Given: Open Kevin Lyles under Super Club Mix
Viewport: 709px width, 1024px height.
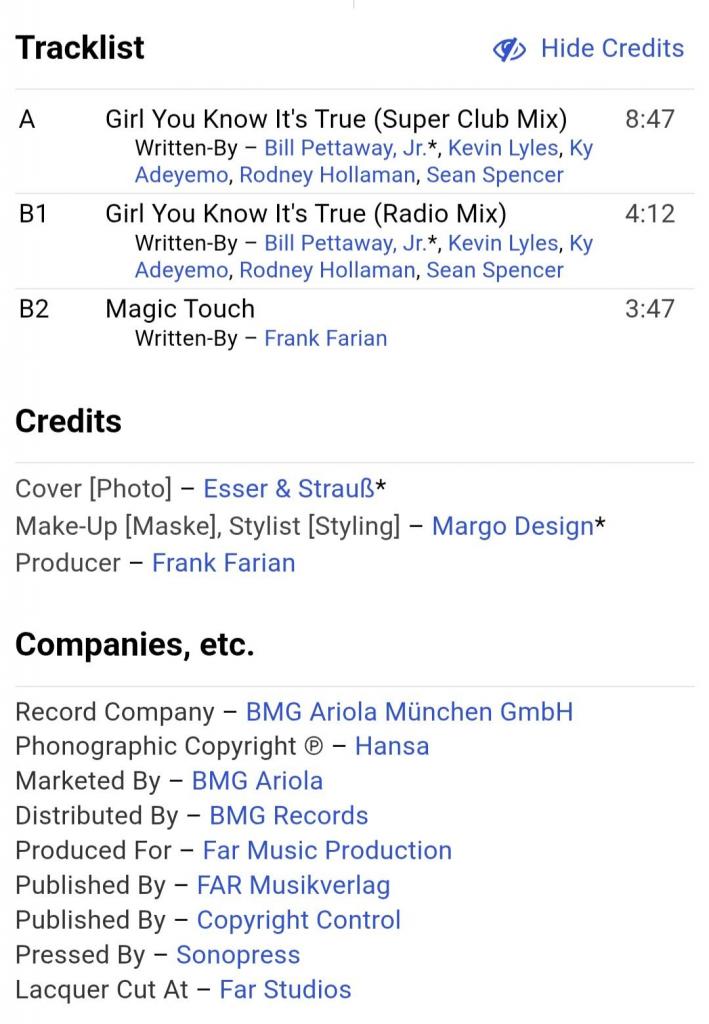Looking at the screenshot, I should tap(503, 149).
